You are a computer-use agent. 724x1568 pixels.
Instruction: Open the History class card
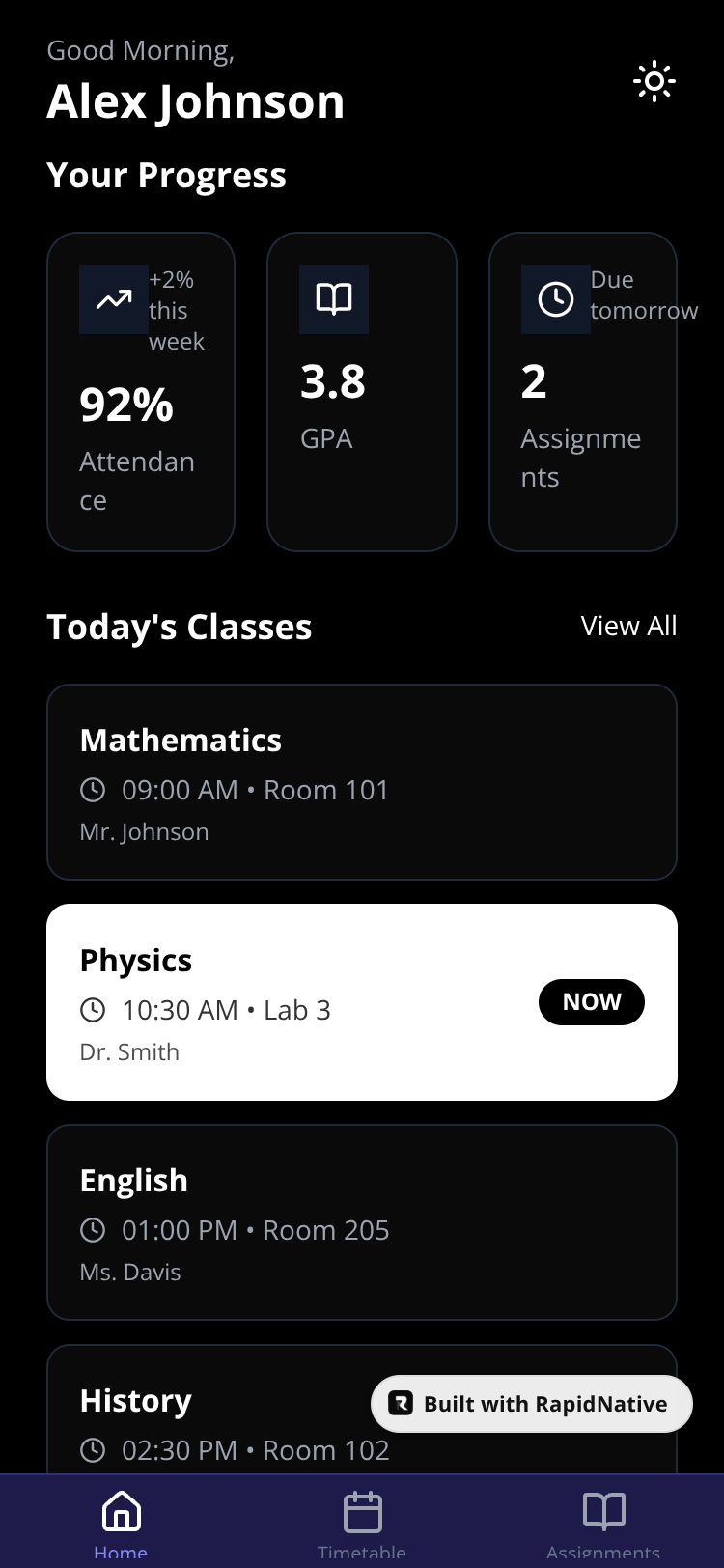tap(212, 1419)
